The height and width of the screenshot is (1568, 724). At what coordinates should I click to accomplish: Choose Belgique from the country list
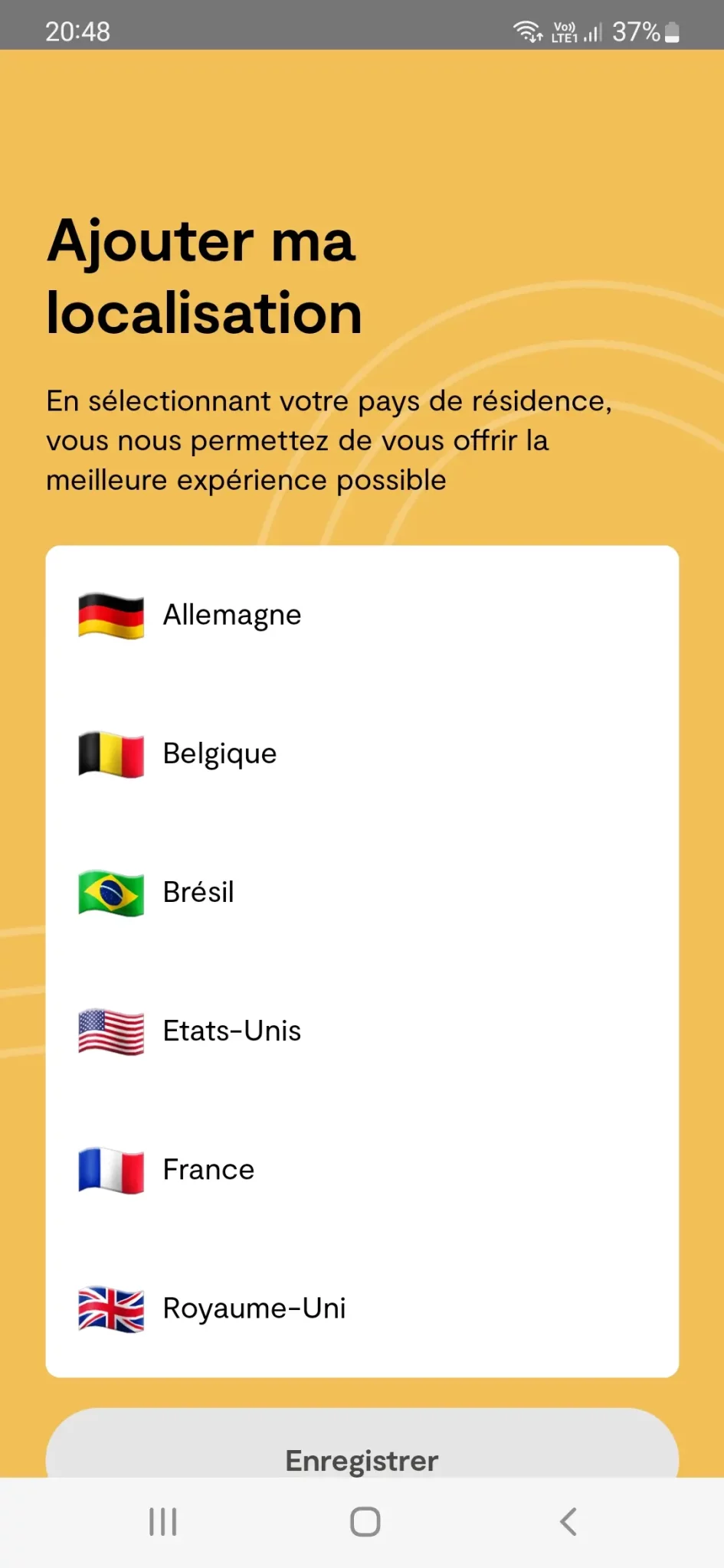pyautogui.click(x=362, y=753)
